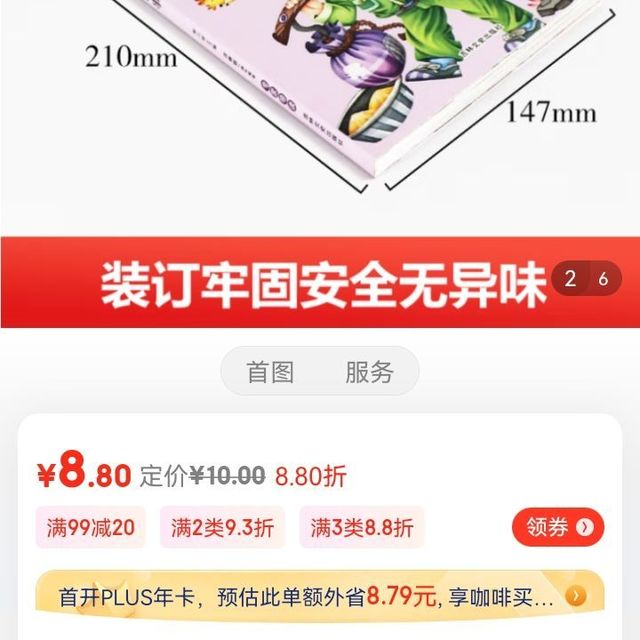Select the 满3类8.8折 promotion chip
This screenshot has height=640, width=640.
pyautogui.click(x=361, y=528)
